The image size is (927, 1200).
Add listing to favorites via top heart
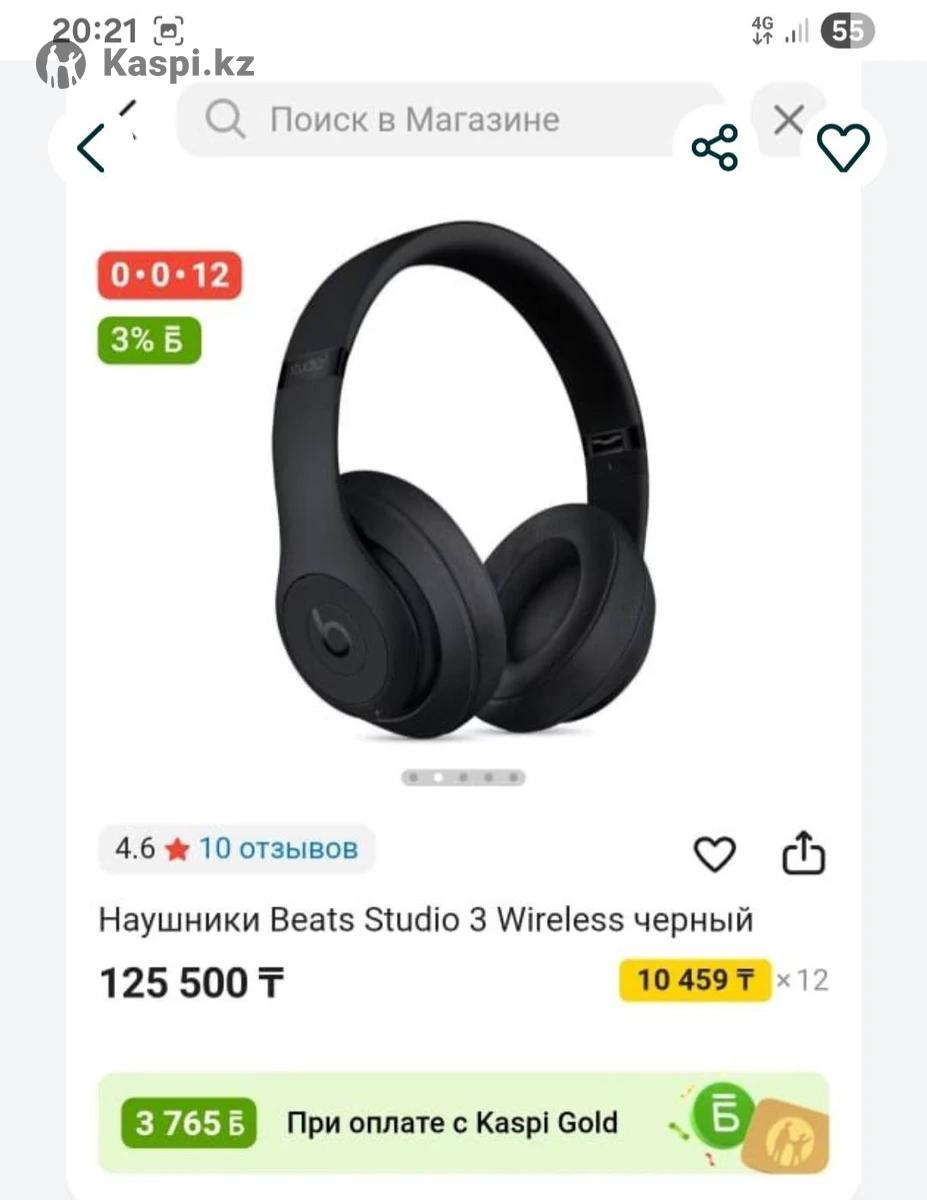coord(843,148)
